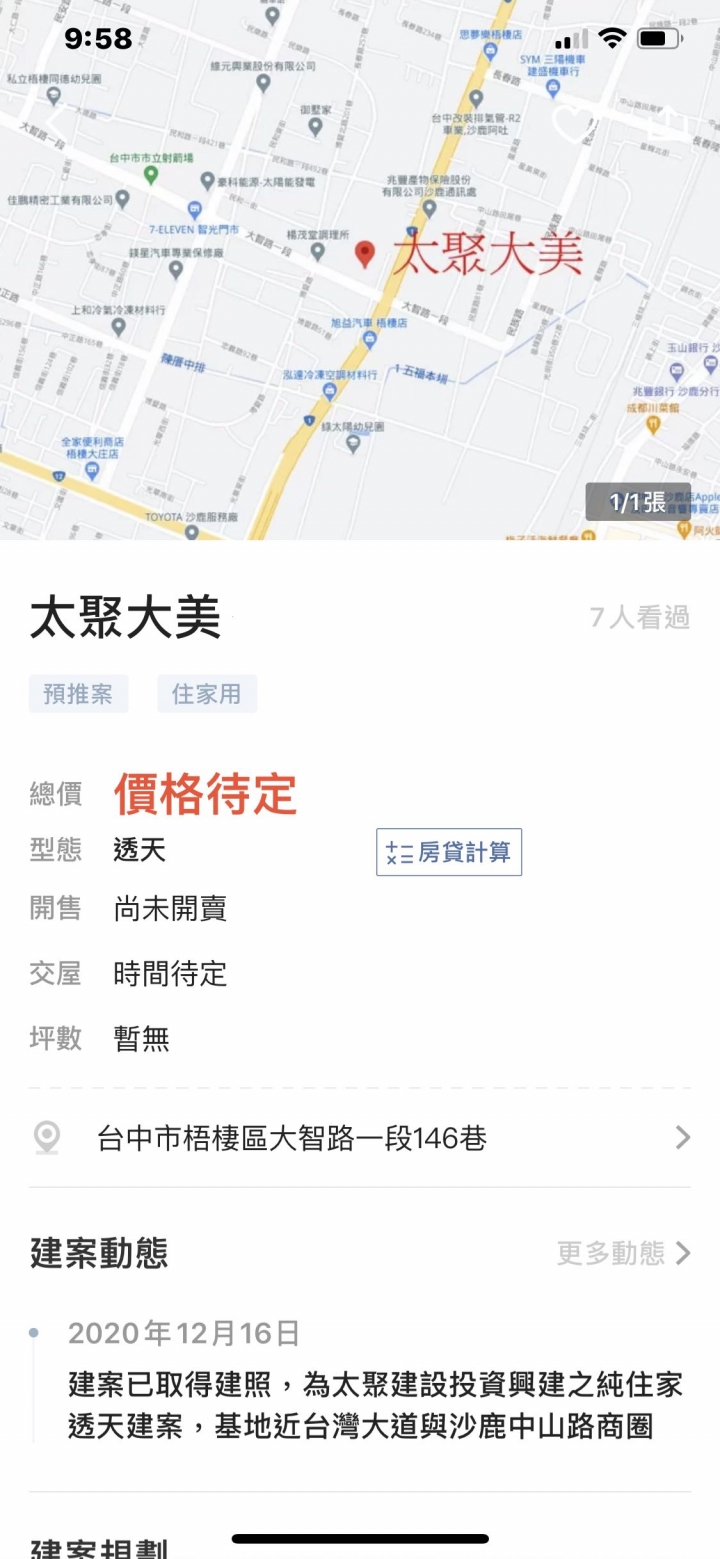Select the 住家用 tag
Screen dimensions: 720x1559
click(206, 694)
